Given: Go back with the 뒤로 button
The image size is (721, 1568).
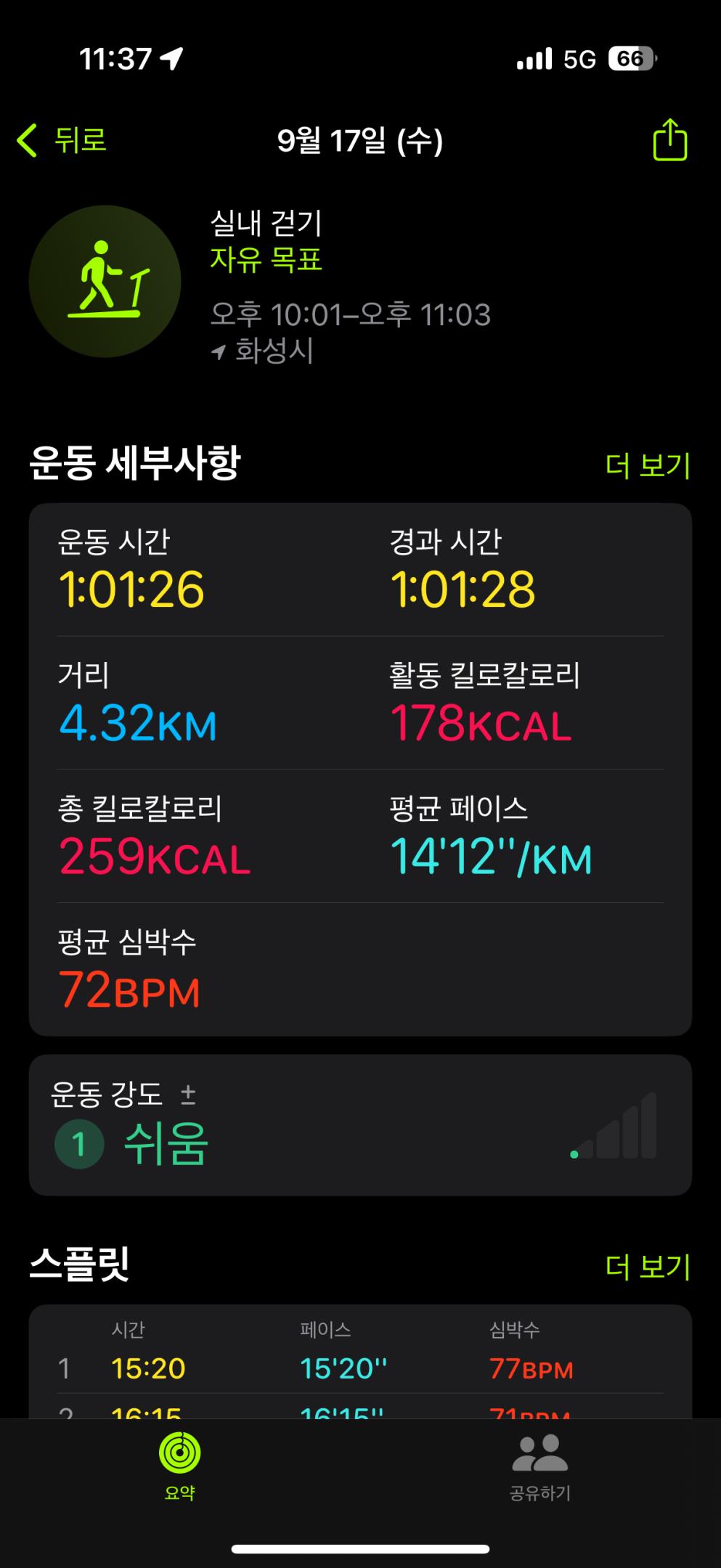Looking at the screenshot, I should point(62,140).
